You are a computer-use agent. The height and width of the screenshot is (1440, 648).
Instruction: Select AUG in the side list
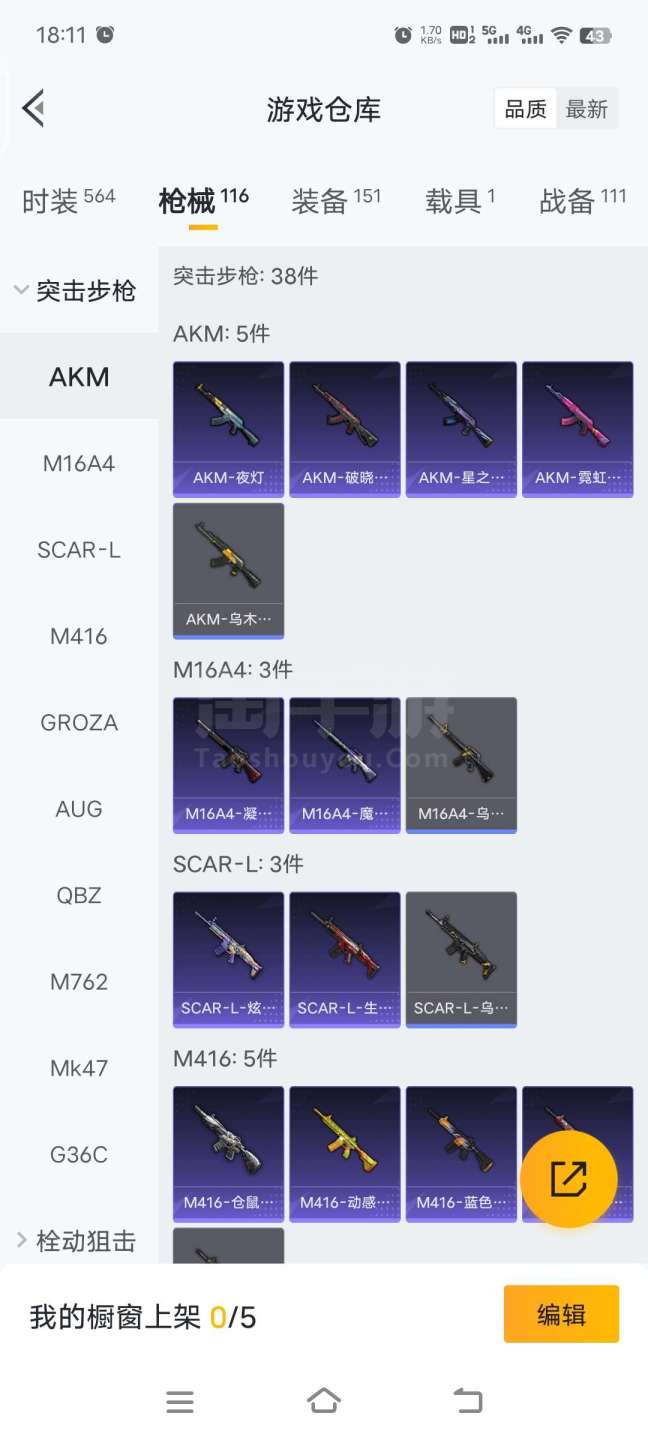pos(79,809)
